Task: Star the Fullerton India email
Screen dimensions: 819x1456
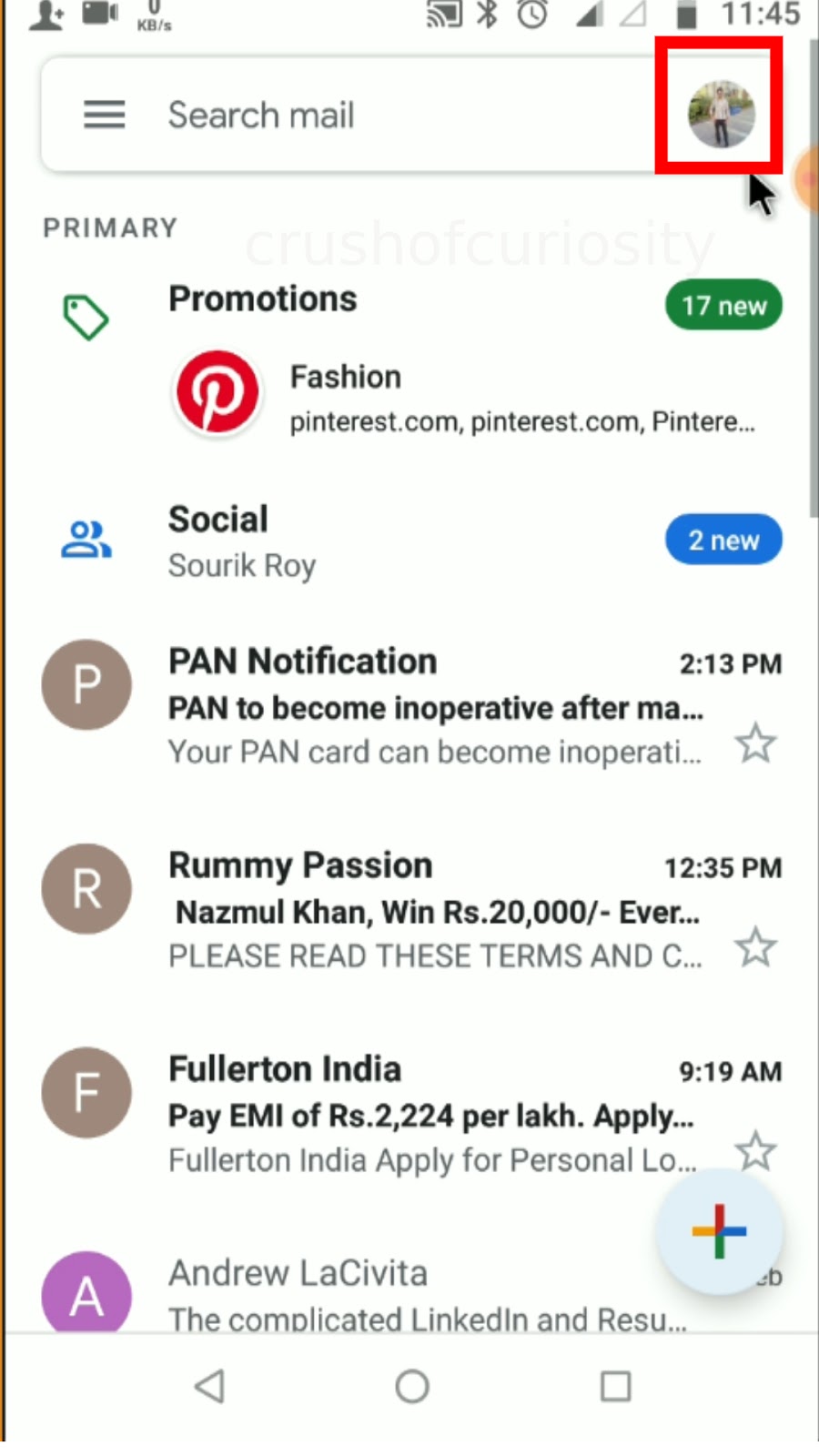Action: coord(755,1152)
